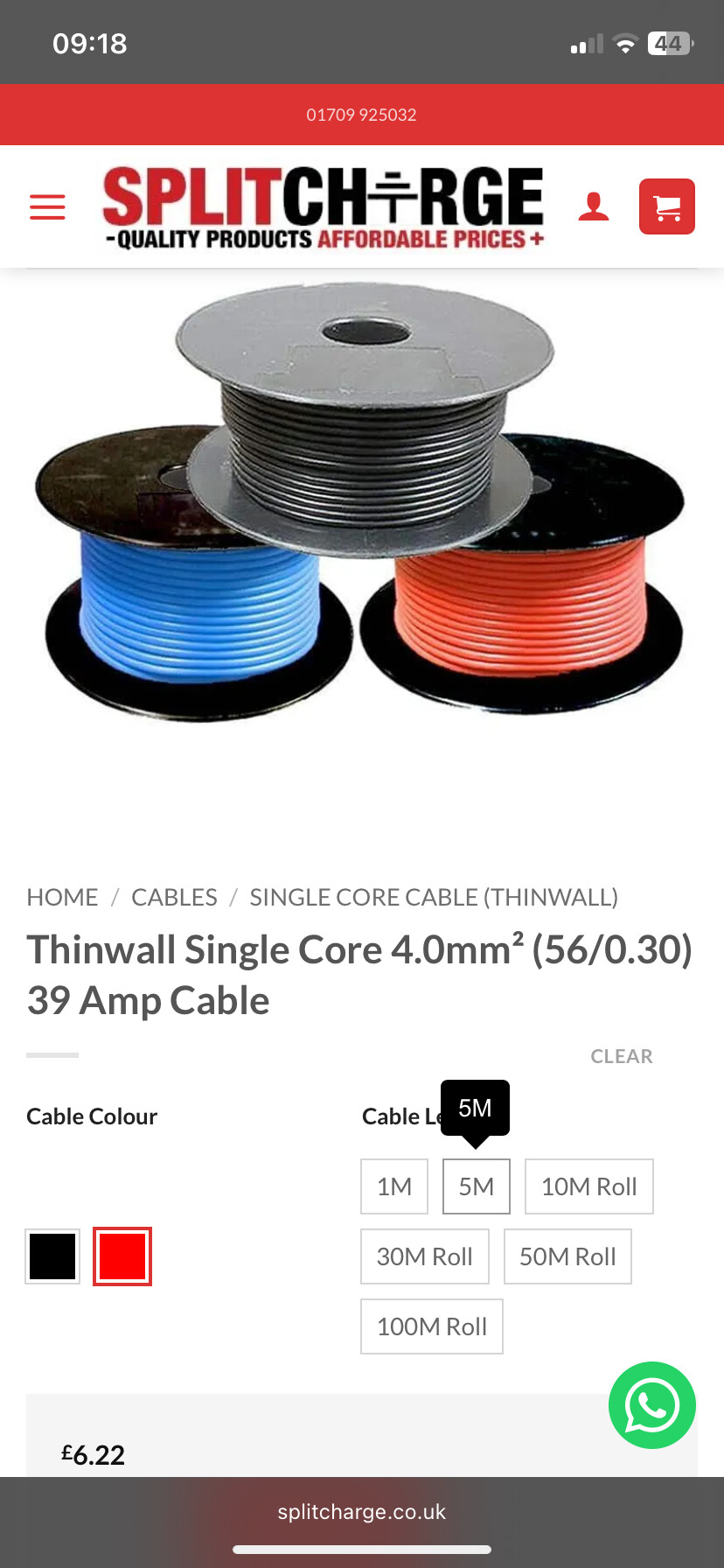Tap the splitcharge.co.uk address bar
Viewport: 724px width, 1568px height.
coord(361,1512)
